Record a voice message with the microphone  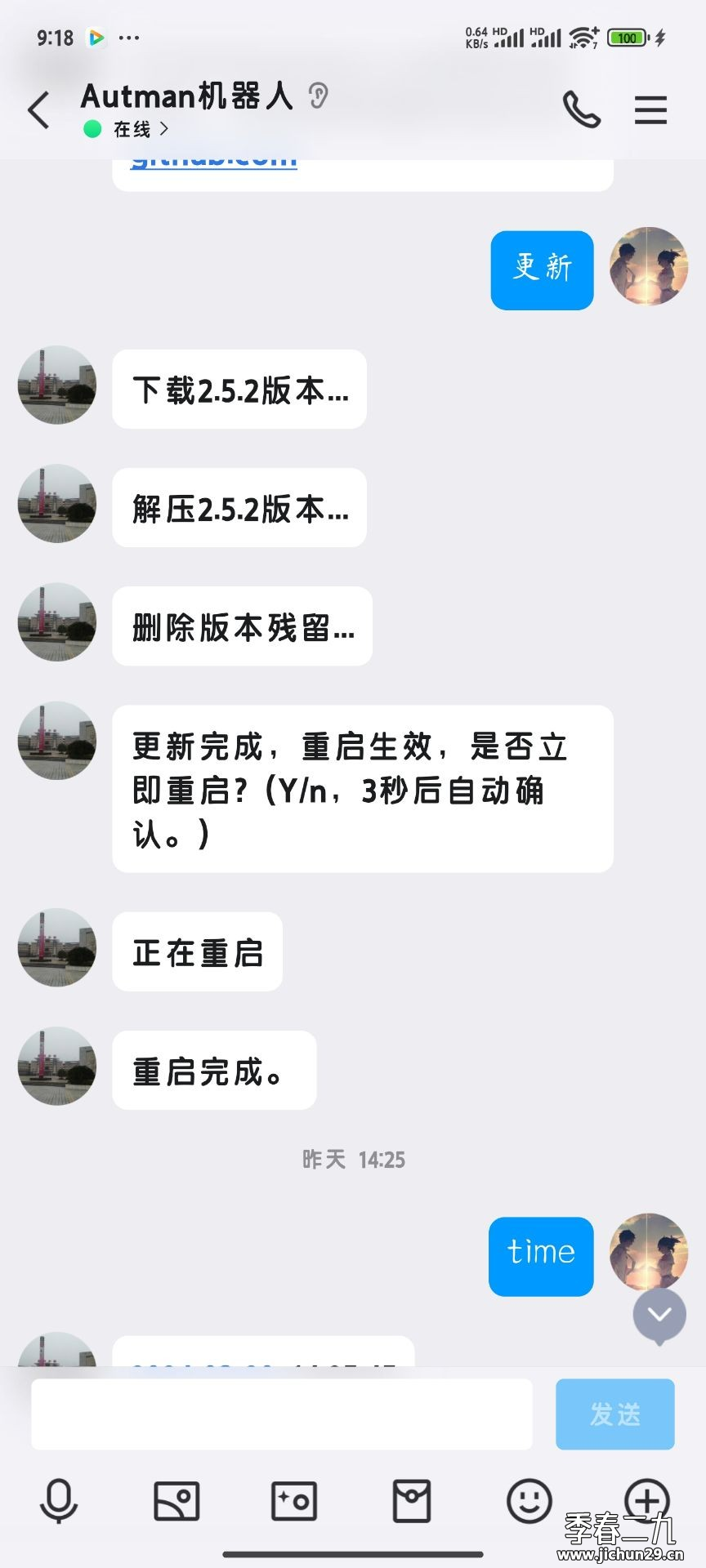[59, 1501]
